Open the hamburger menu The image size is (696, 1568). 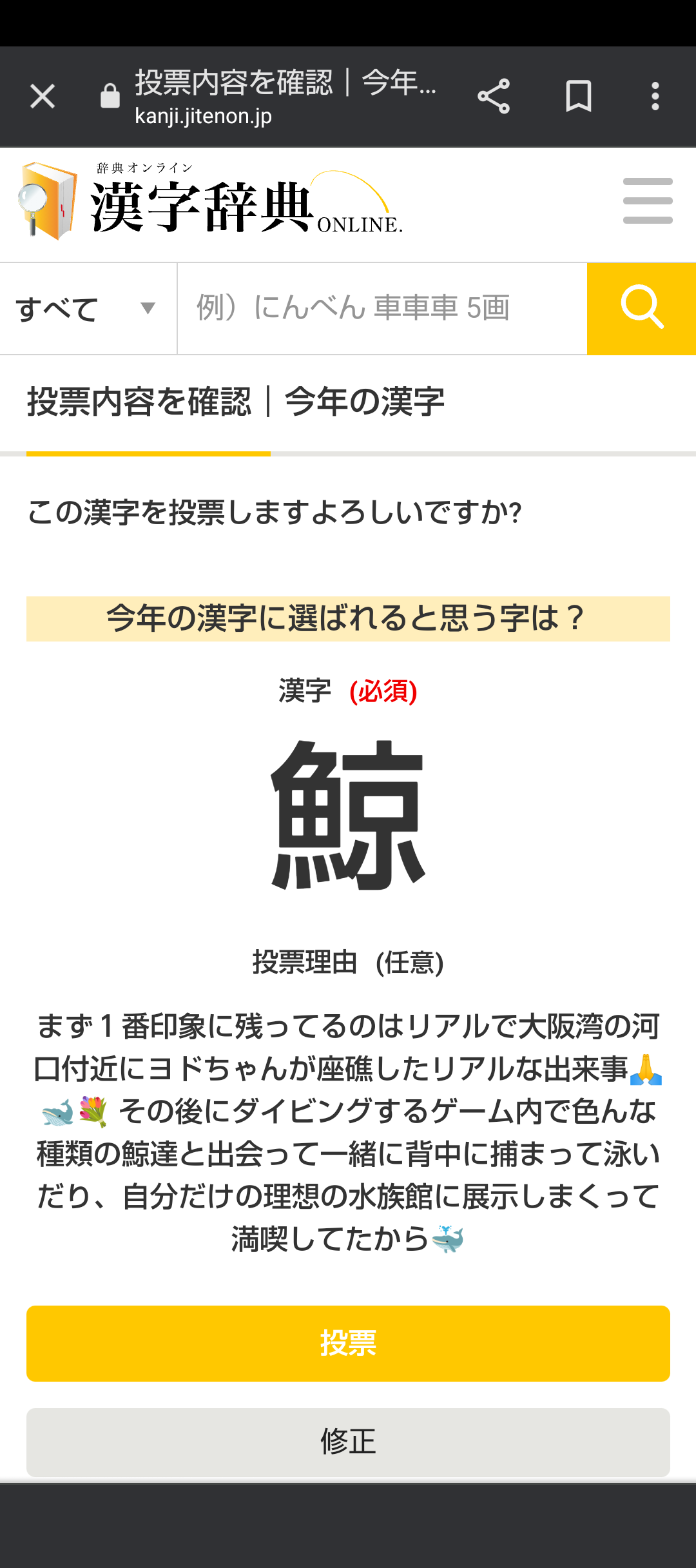point(648,201)
